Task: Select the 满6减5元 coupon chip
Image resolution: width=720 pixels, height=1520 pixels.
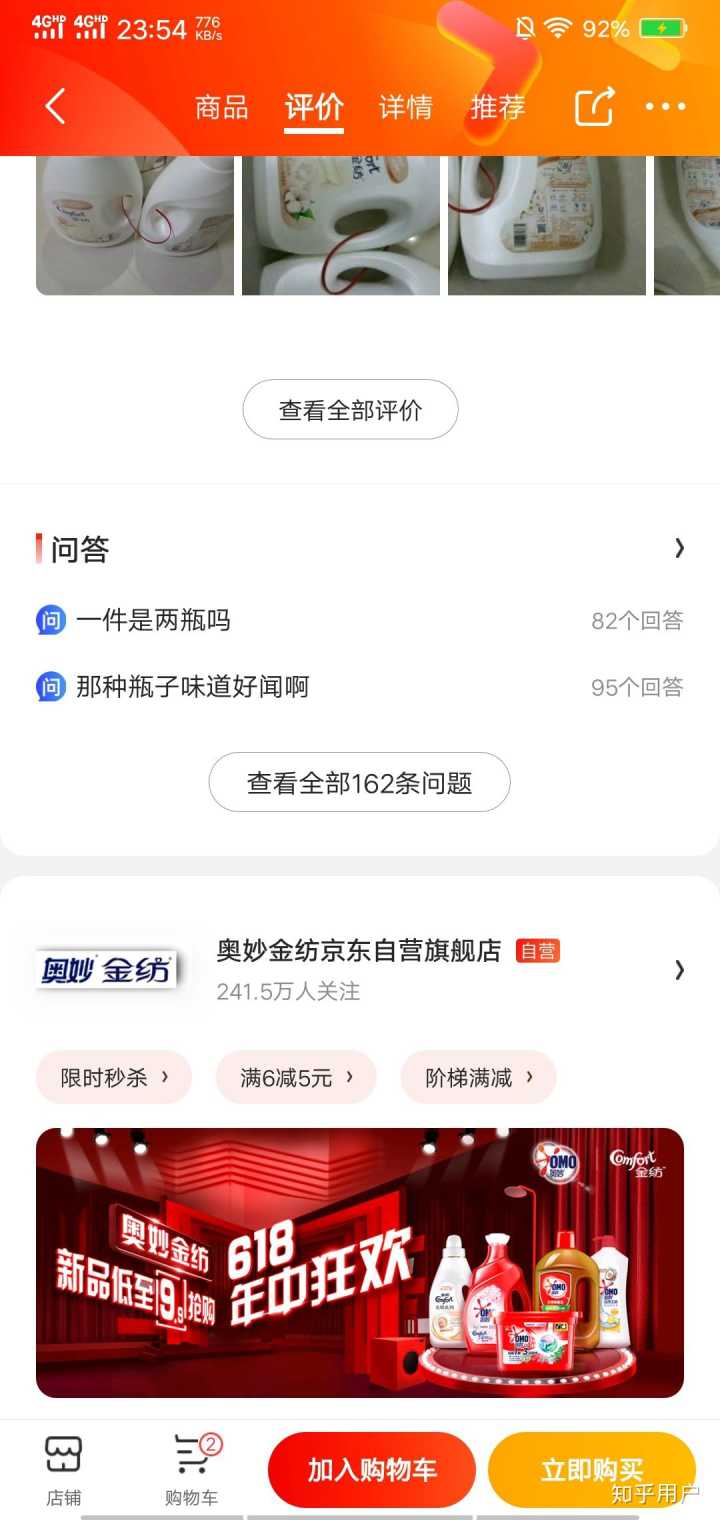Action: pyautogui.click(x=296, y=1077)
